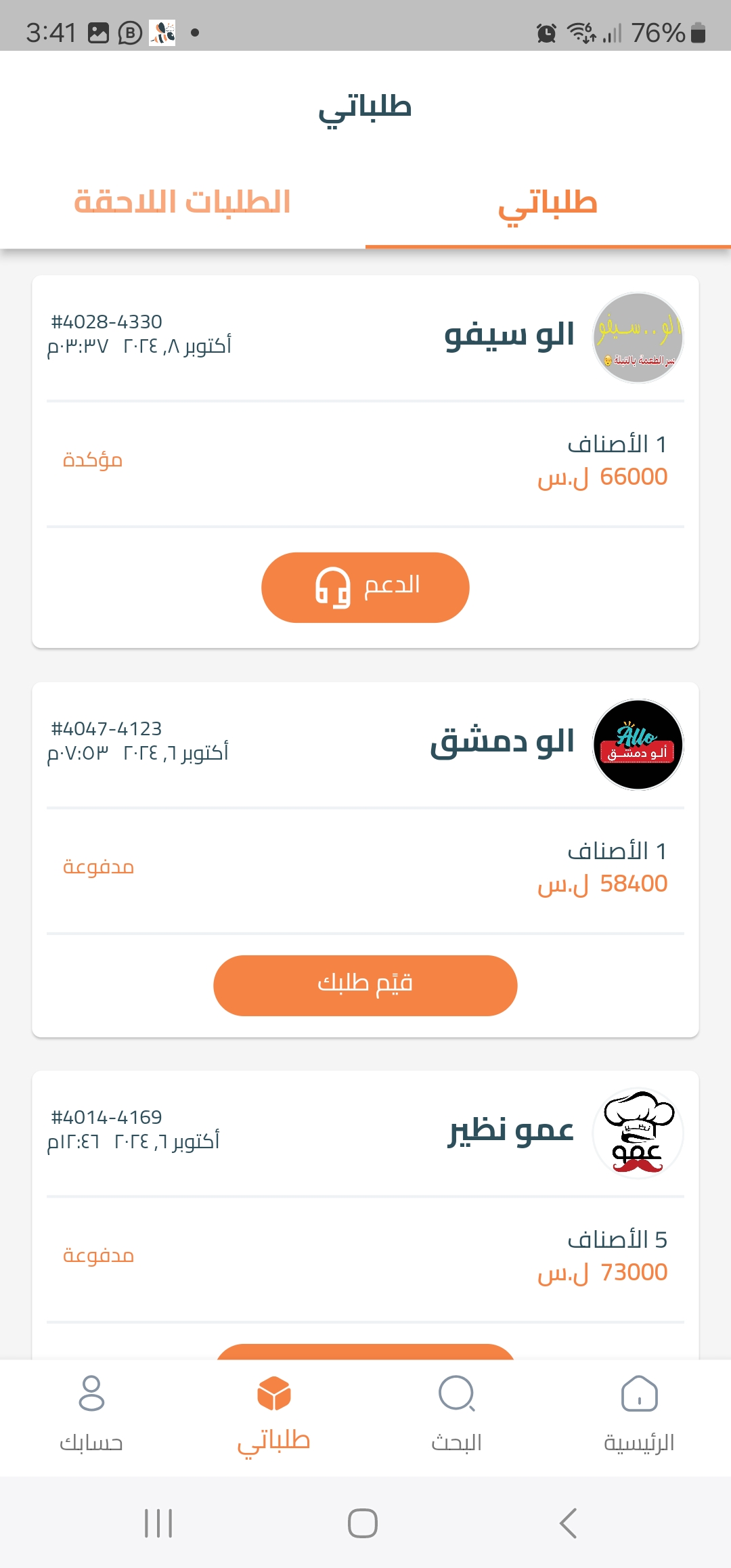Open the عمو نظير order card
731x1568 pixels.
[365, 1132]
